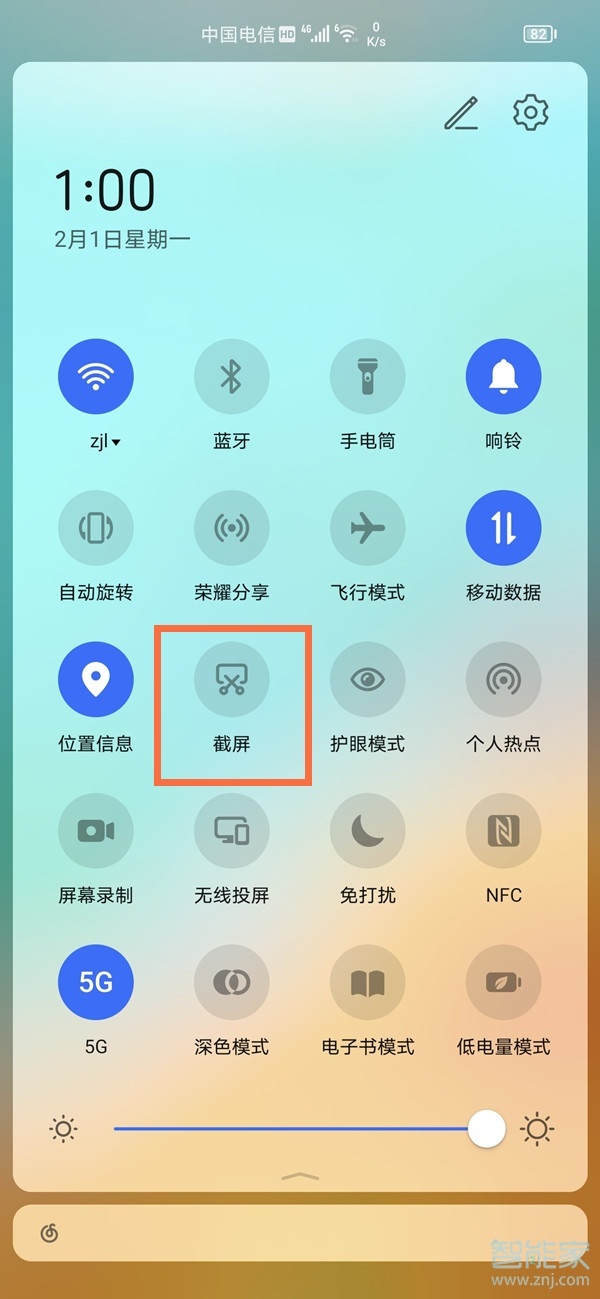The image size is (600, 1299).
Task: Turn off the zjl Wi-Fi toggle
Action: [96, 377]
